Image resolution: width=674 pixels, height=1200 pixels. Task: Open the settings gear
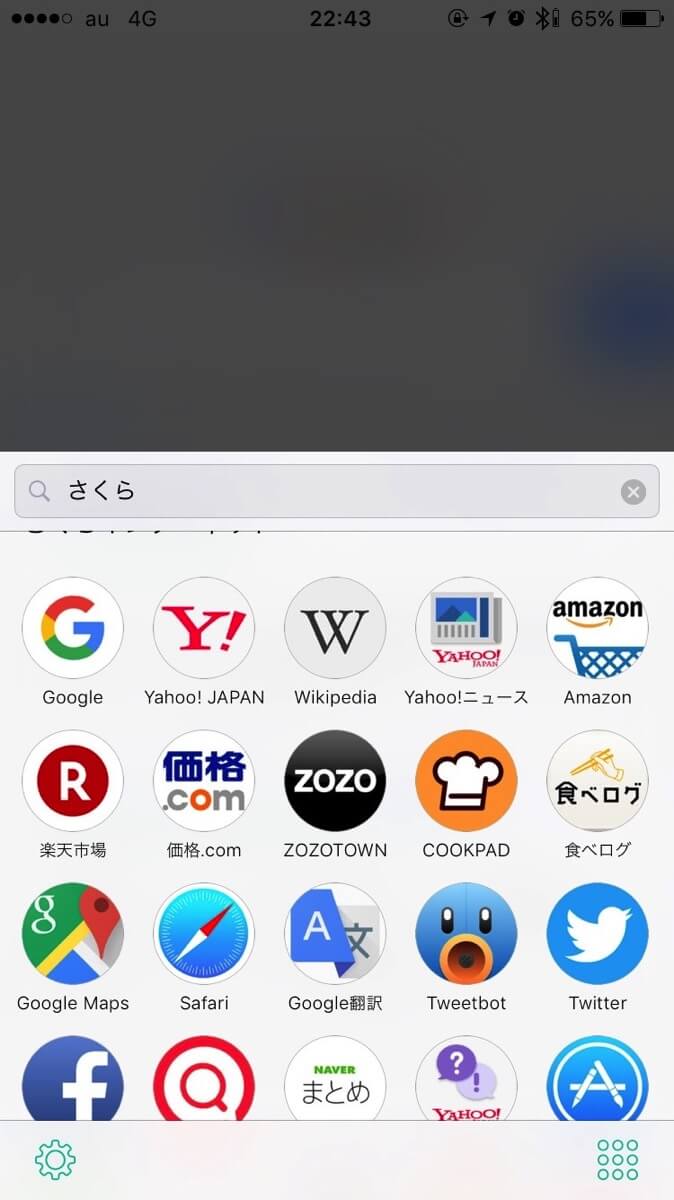click(x=55, y=1160)
